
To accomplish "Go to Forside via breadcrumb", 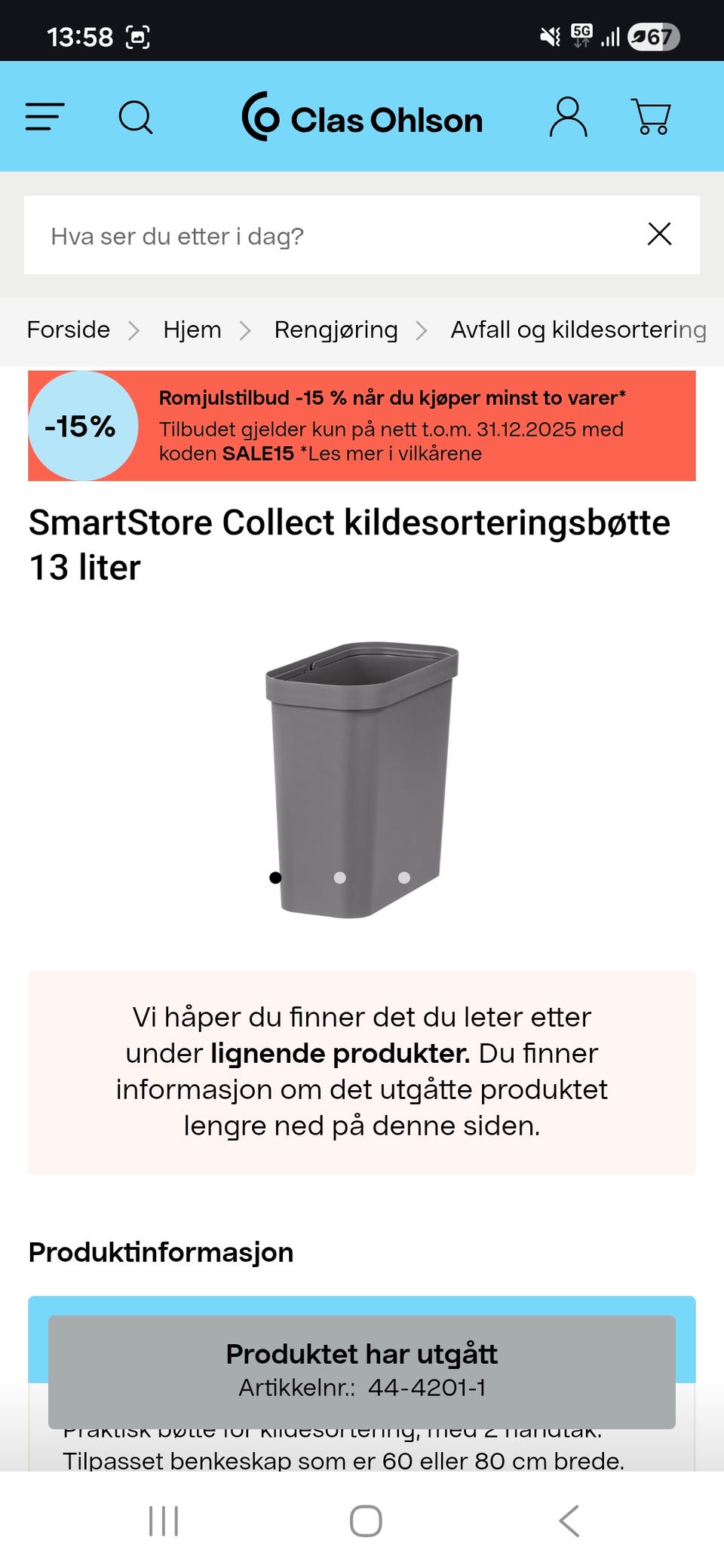I will pyautogui.click(x=68, y=329).
